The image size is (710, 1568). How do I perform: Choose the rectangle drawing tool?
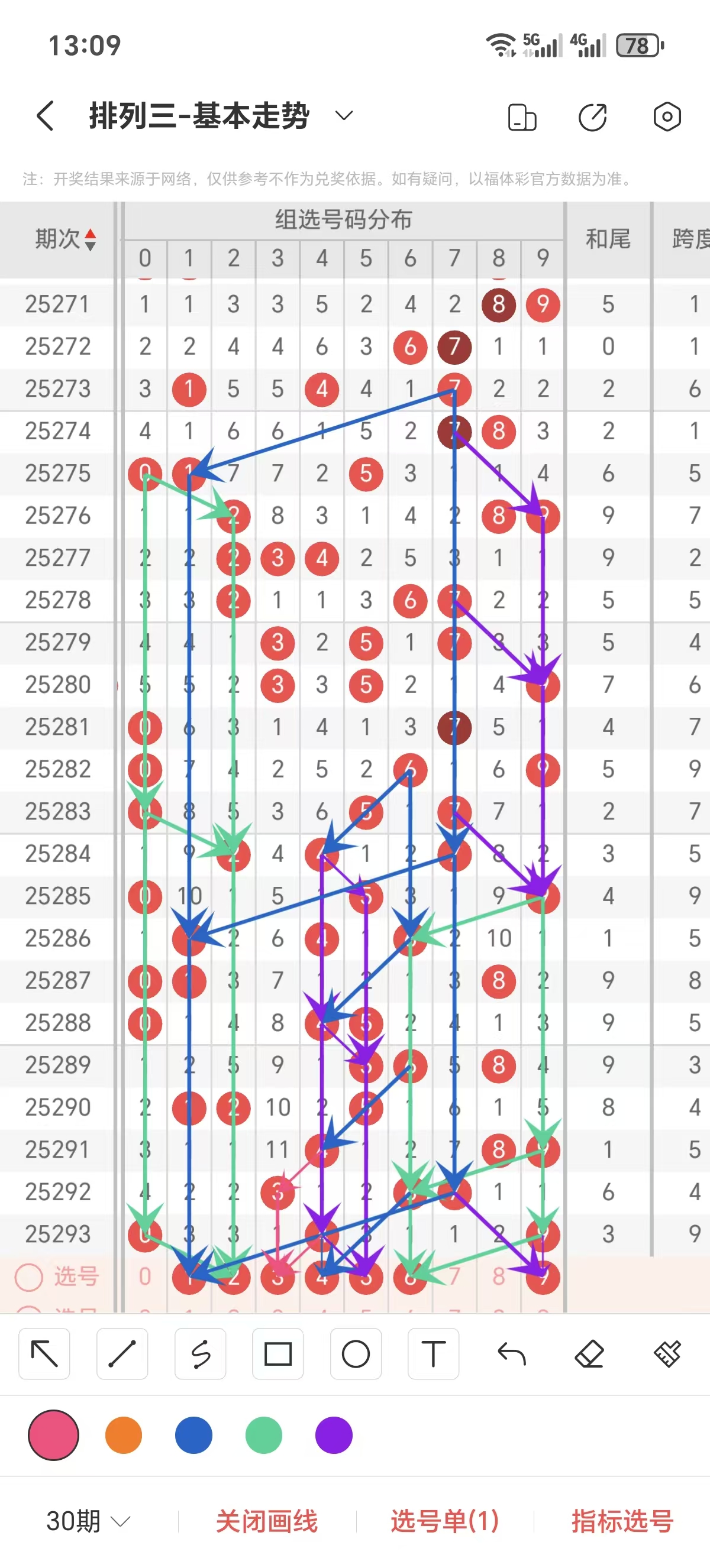[x=278, y=1355]
